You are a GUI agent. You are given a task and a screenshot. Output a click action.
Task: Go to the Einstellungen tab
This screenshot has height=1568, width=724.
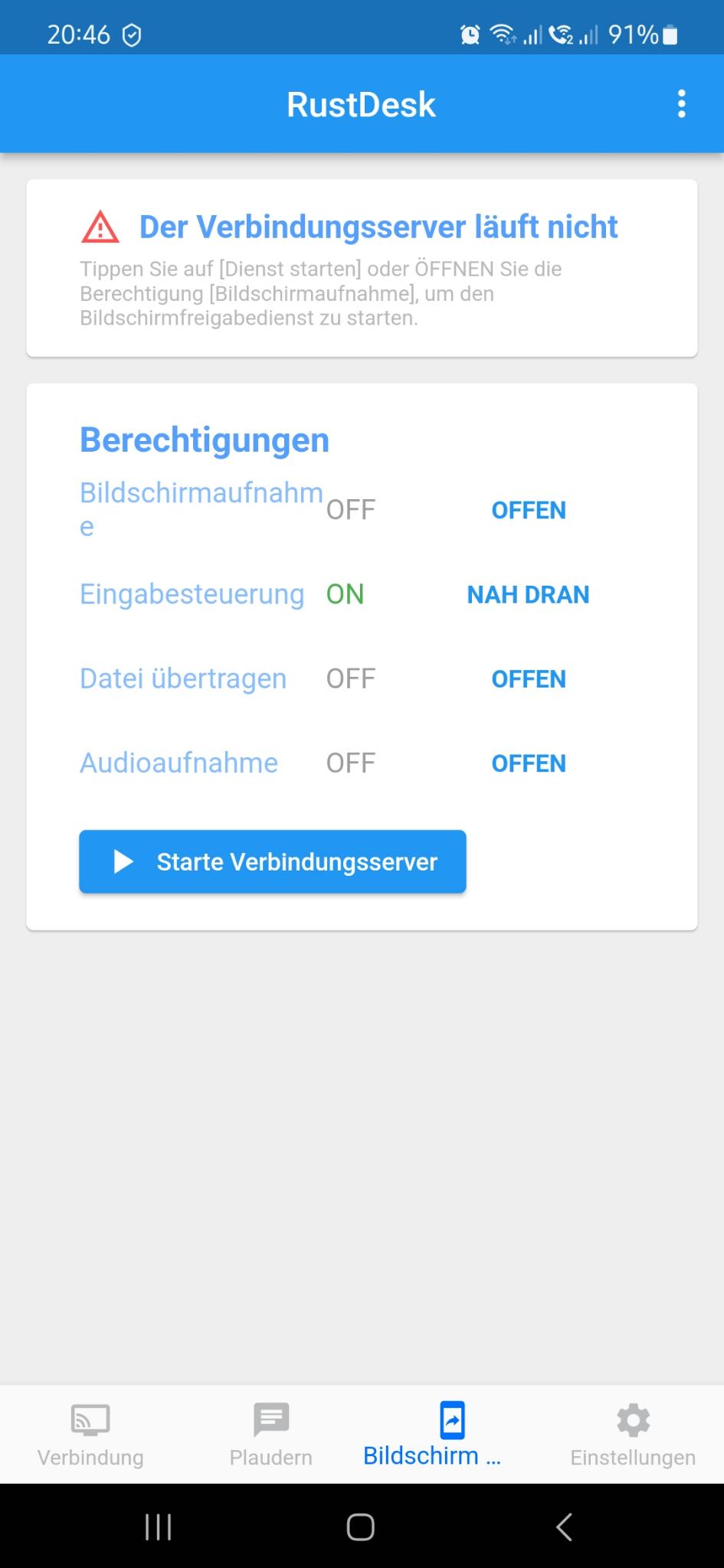pyautogui.click(x=633, y=1435)
